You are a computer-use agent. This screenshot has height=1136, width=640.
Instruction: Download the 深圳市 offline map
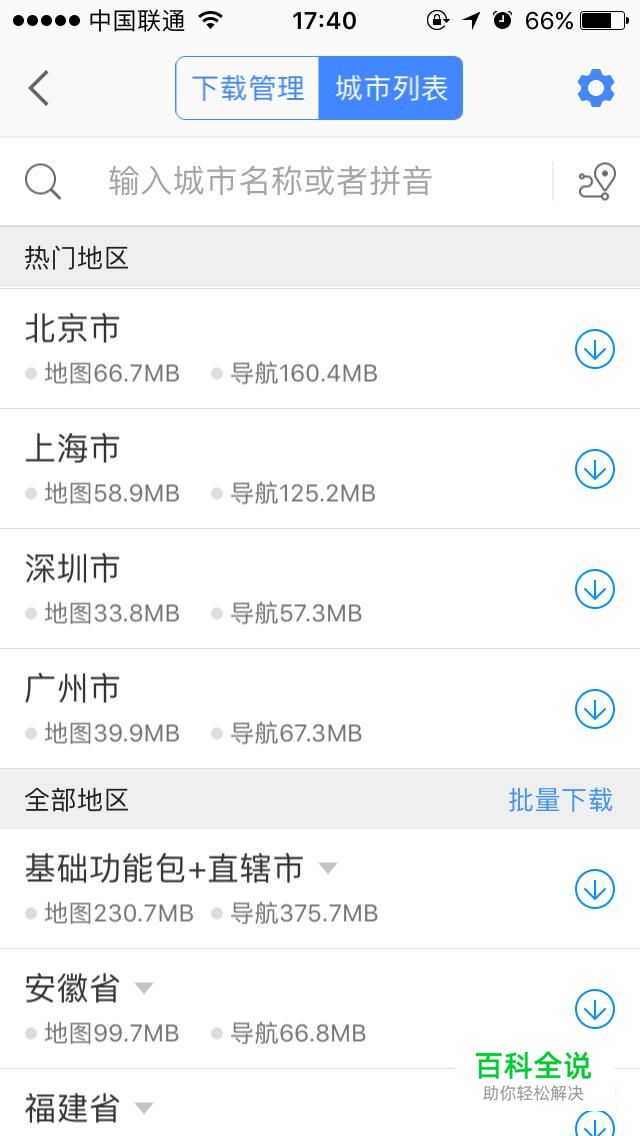pos(595,589)
